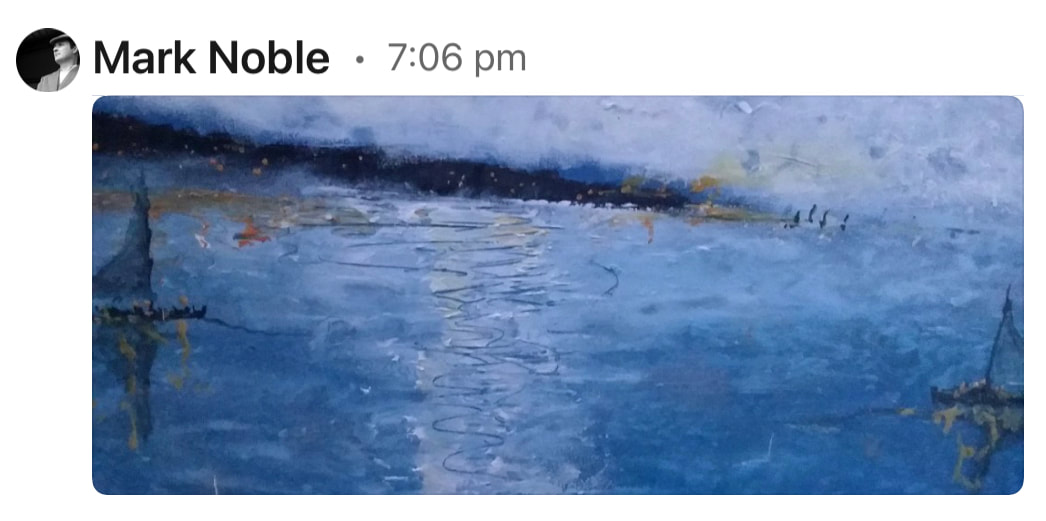1046x521 pixels.
Task: Open the seascape painting image
Action: point(557,295)
